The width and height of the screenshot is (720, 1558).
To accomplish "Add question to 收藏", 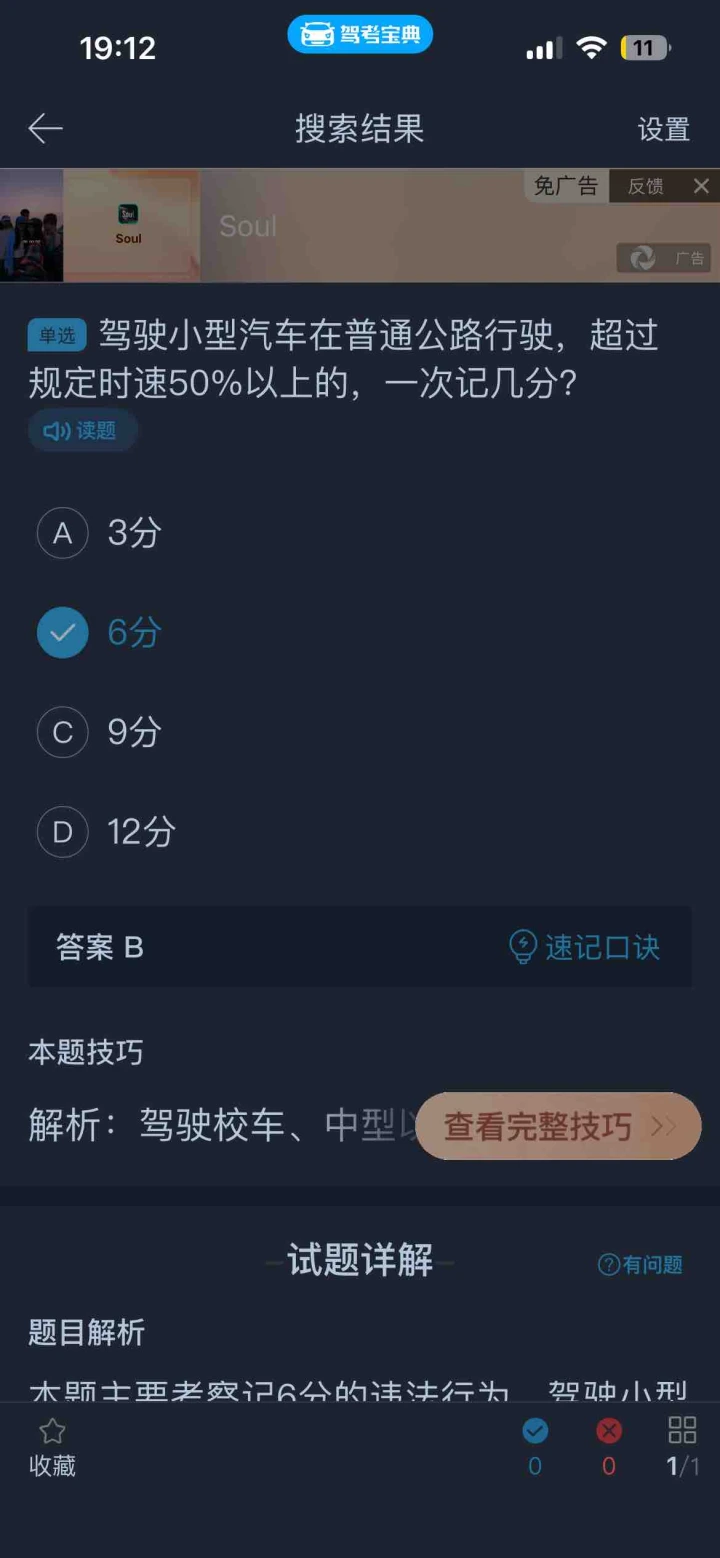I will click(52, 1447).
